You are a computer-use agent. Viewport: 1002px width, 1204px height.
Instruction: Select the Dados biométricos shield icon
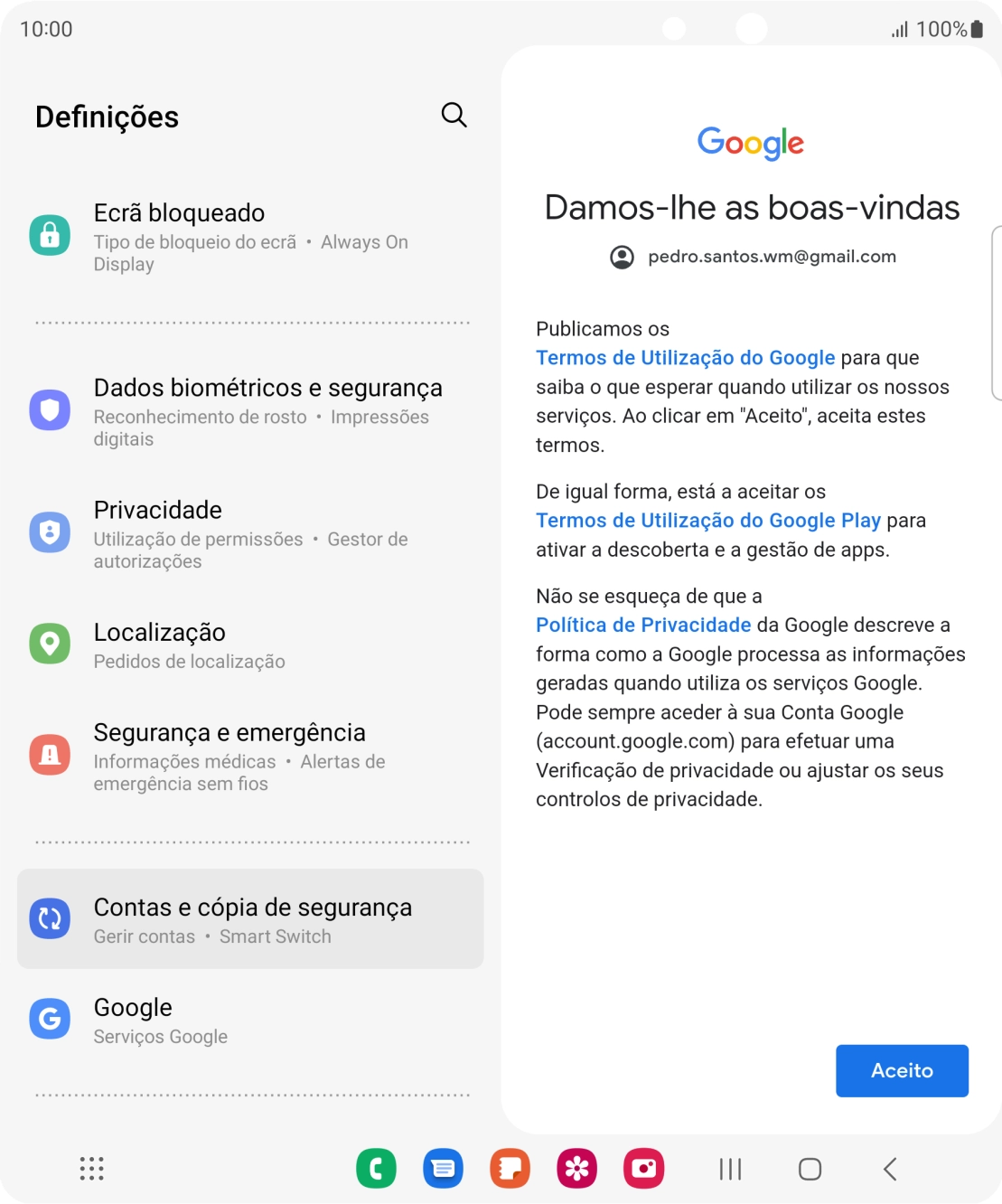(x=50, y=409)
